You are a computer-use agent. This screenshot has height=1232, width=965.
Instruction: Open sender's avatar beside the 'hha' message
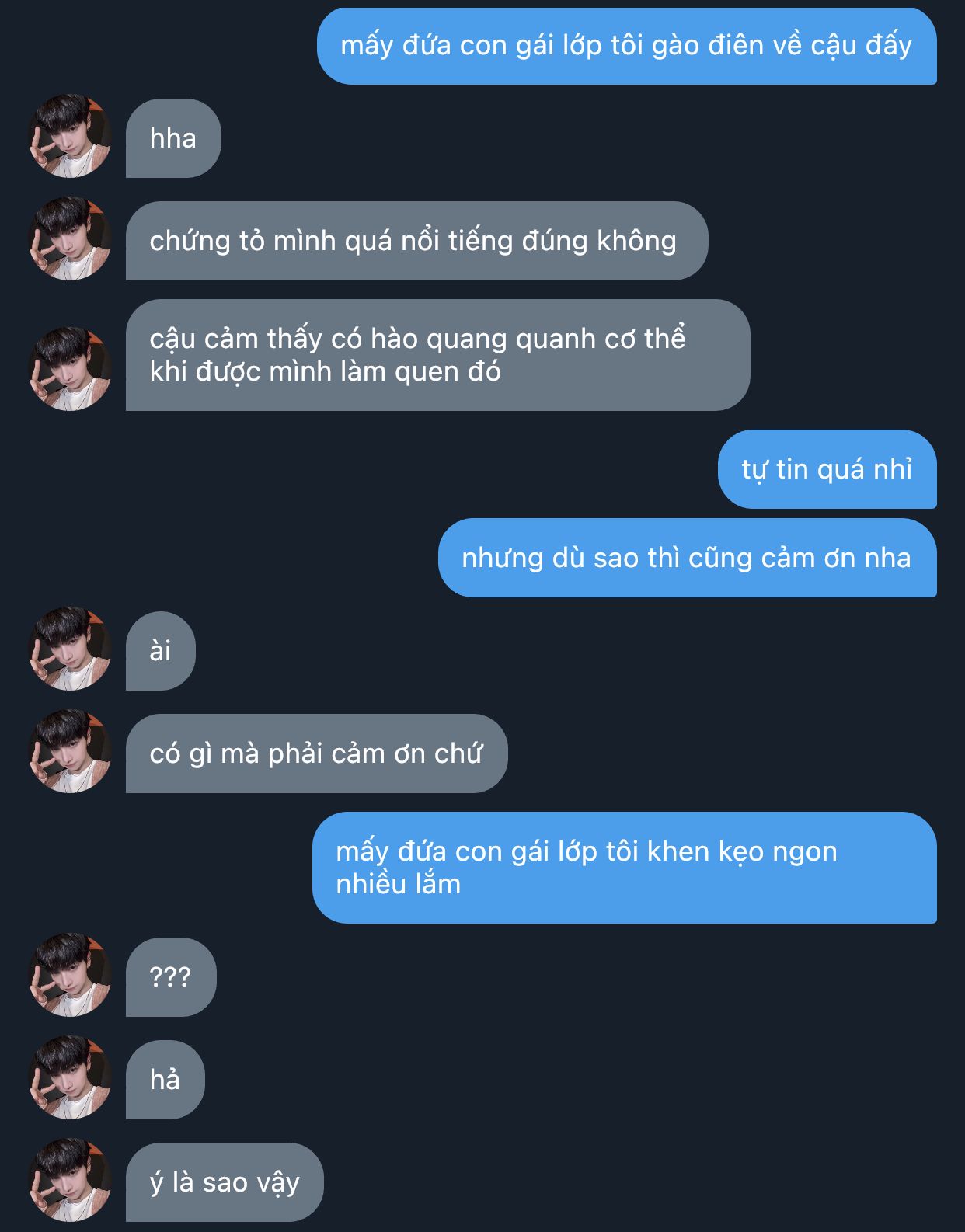coord(70,137)
